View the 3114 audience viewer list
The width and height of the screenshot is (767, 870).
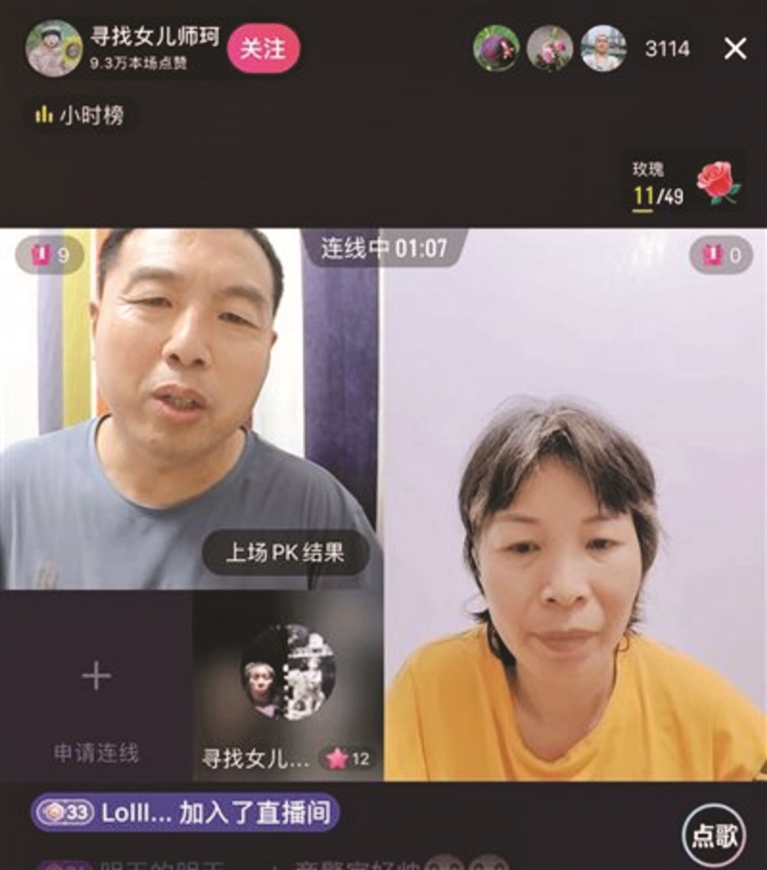[666, 48]
